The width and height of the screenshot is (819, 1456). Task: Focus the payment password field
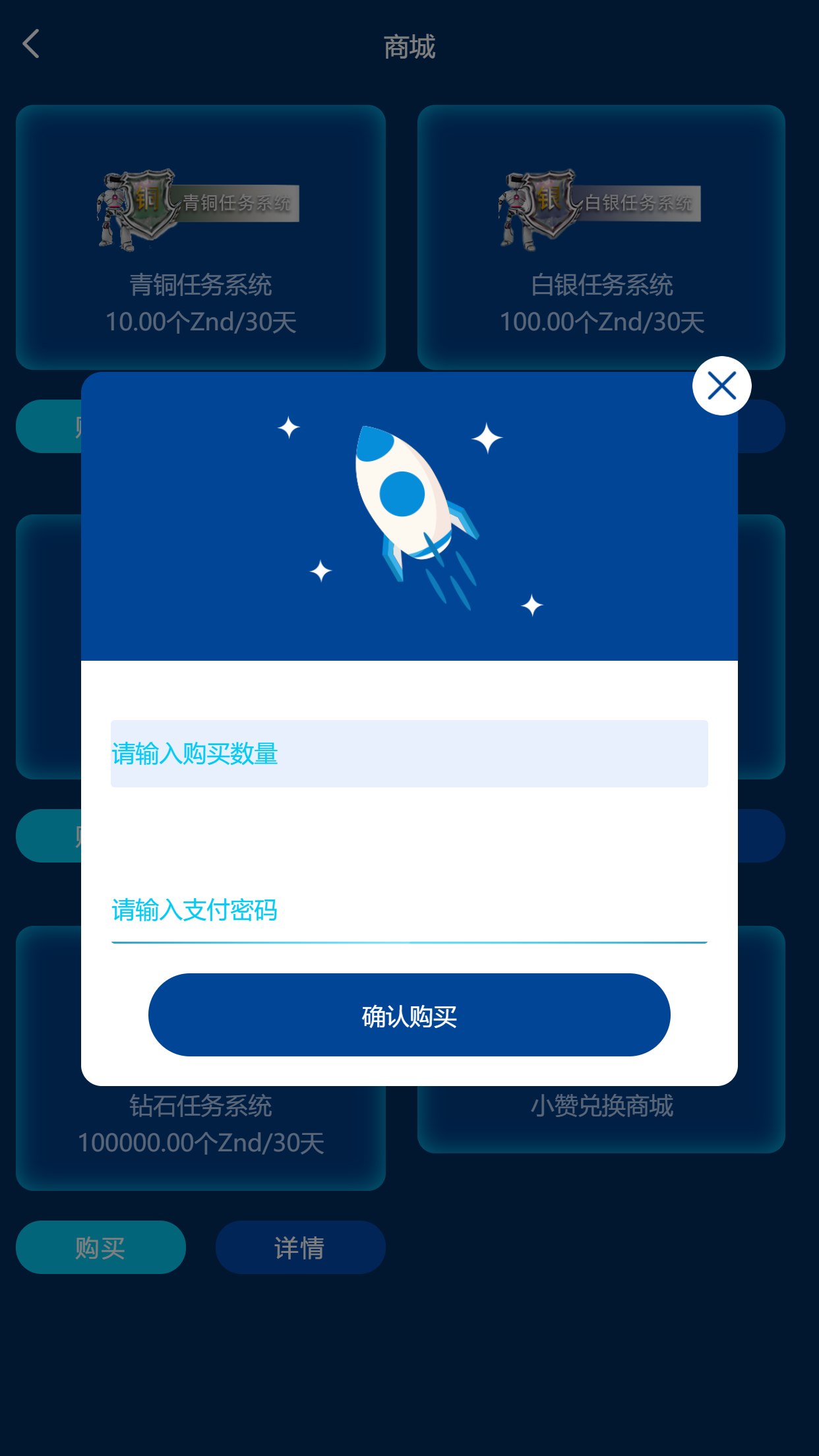tap(409, 911)
